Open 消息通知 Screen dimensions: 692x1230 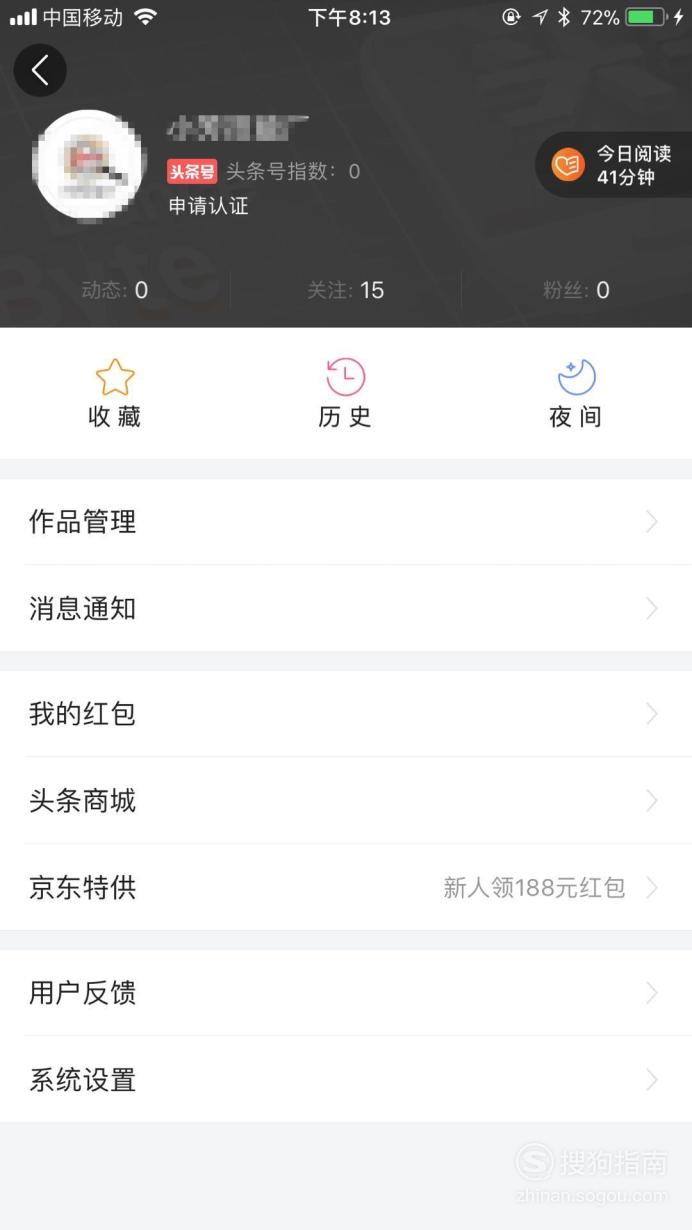pos(346,609)
